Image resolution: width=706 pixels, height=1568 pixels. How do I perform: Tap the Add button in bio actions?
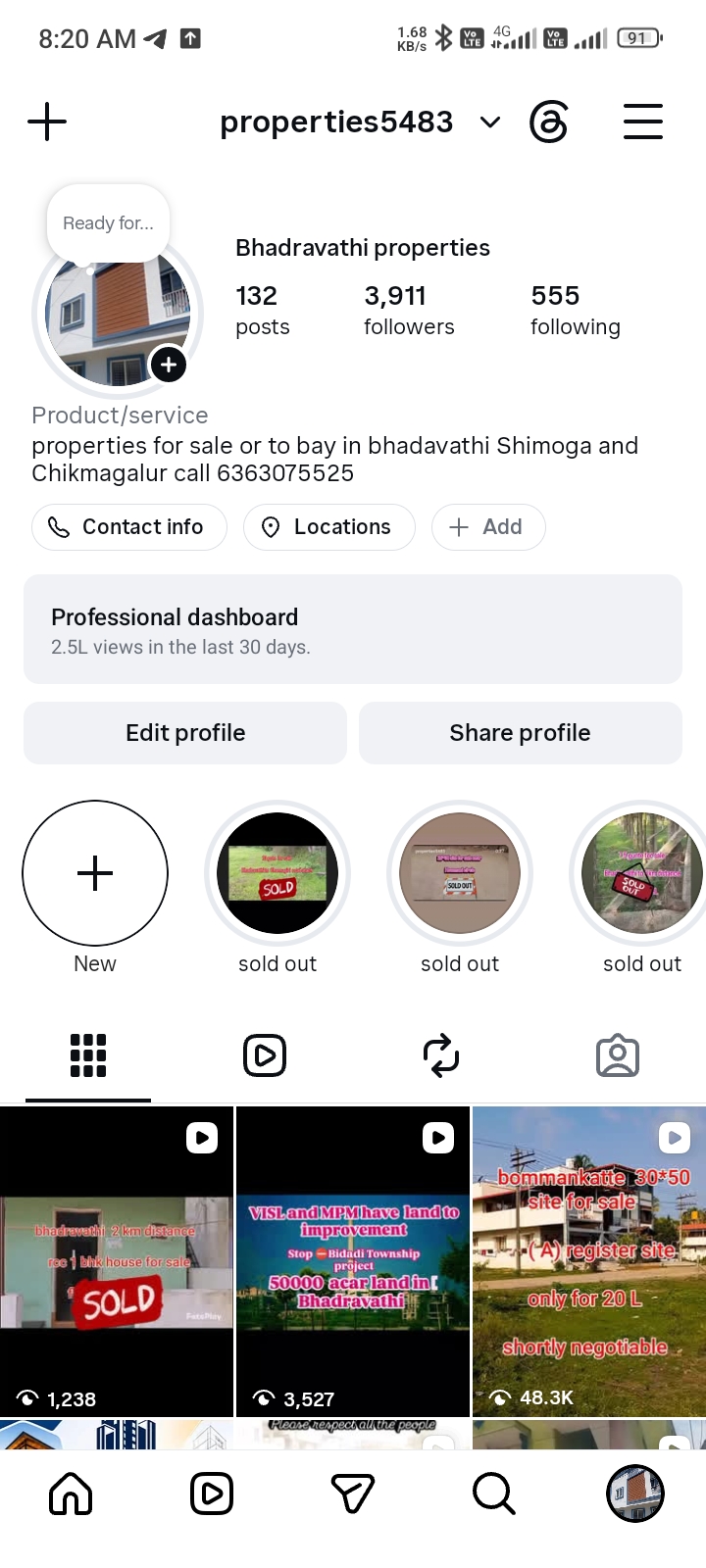488,527
